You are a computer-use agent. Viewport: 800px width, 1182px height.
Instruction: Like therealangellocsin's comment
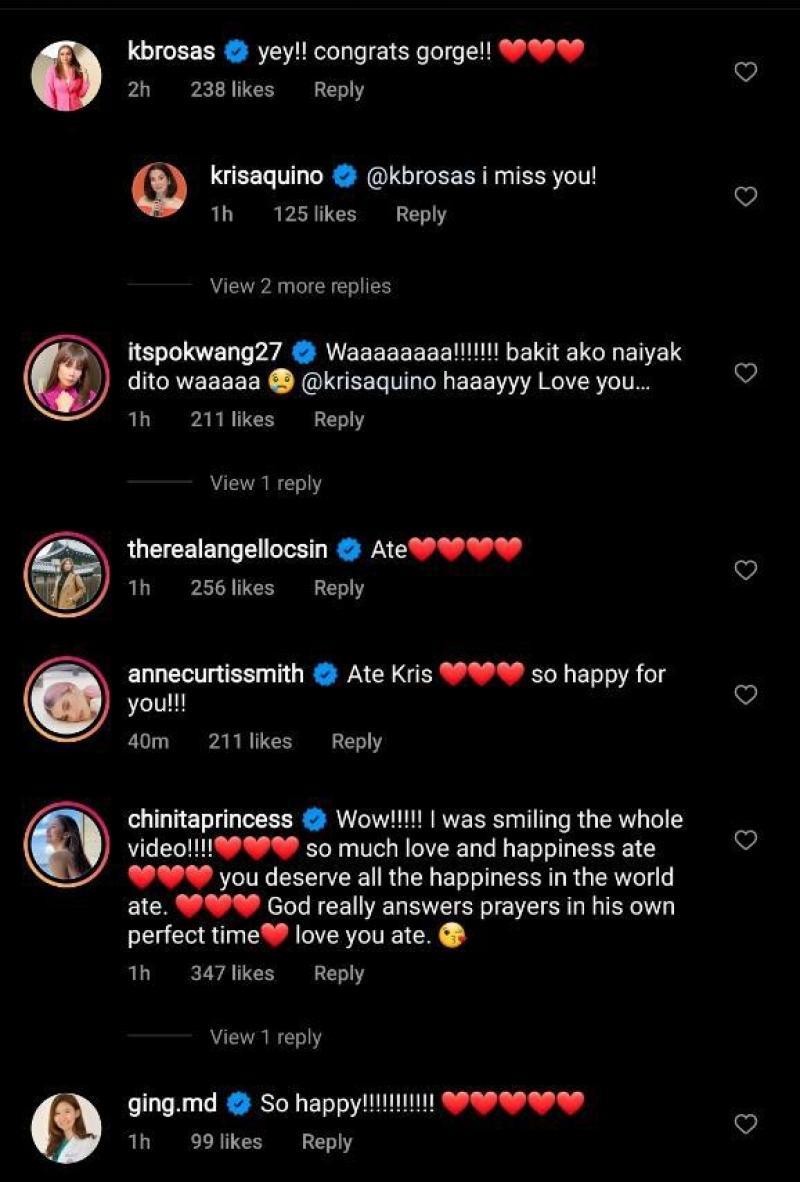click(746, 570)
